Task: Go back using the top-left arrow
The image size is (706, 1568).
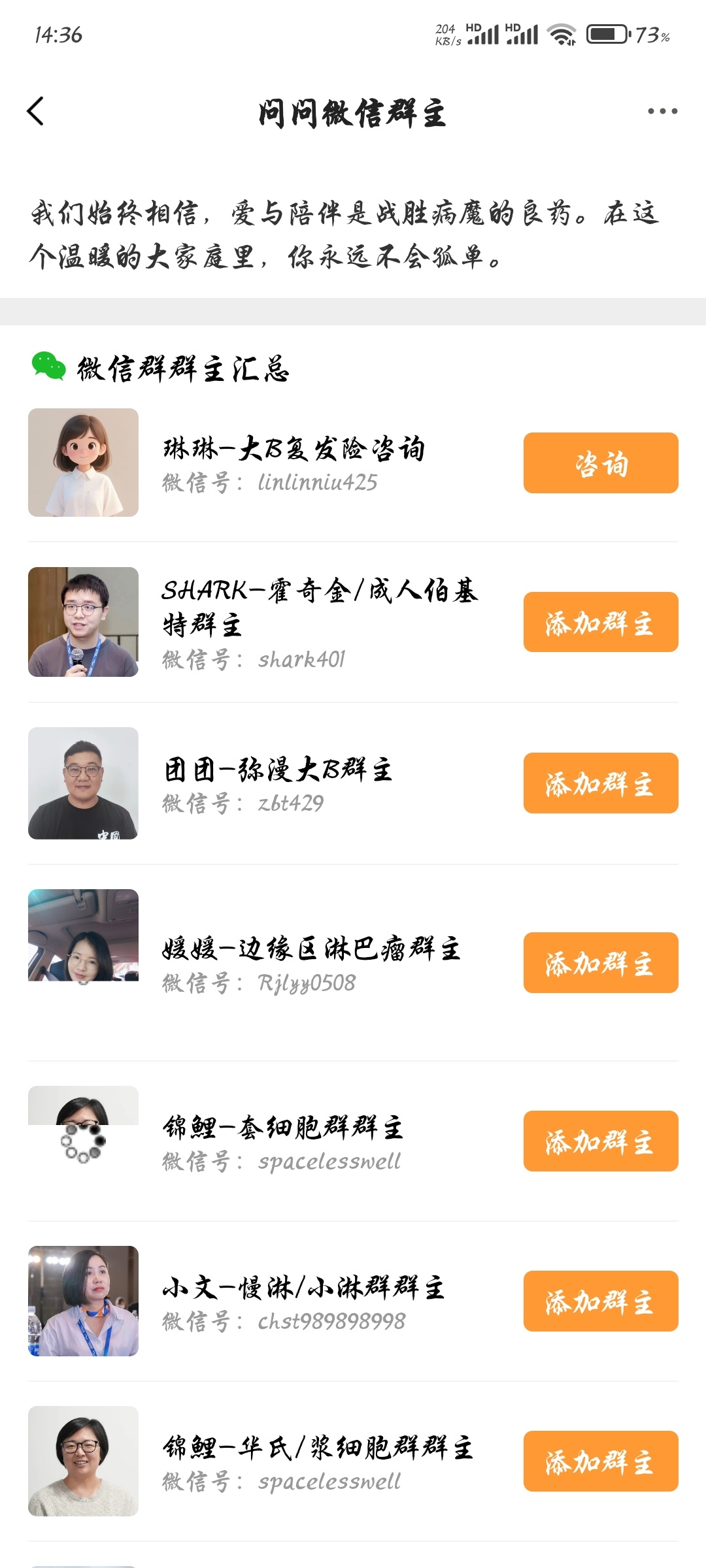Action: [x=36, y=111]
